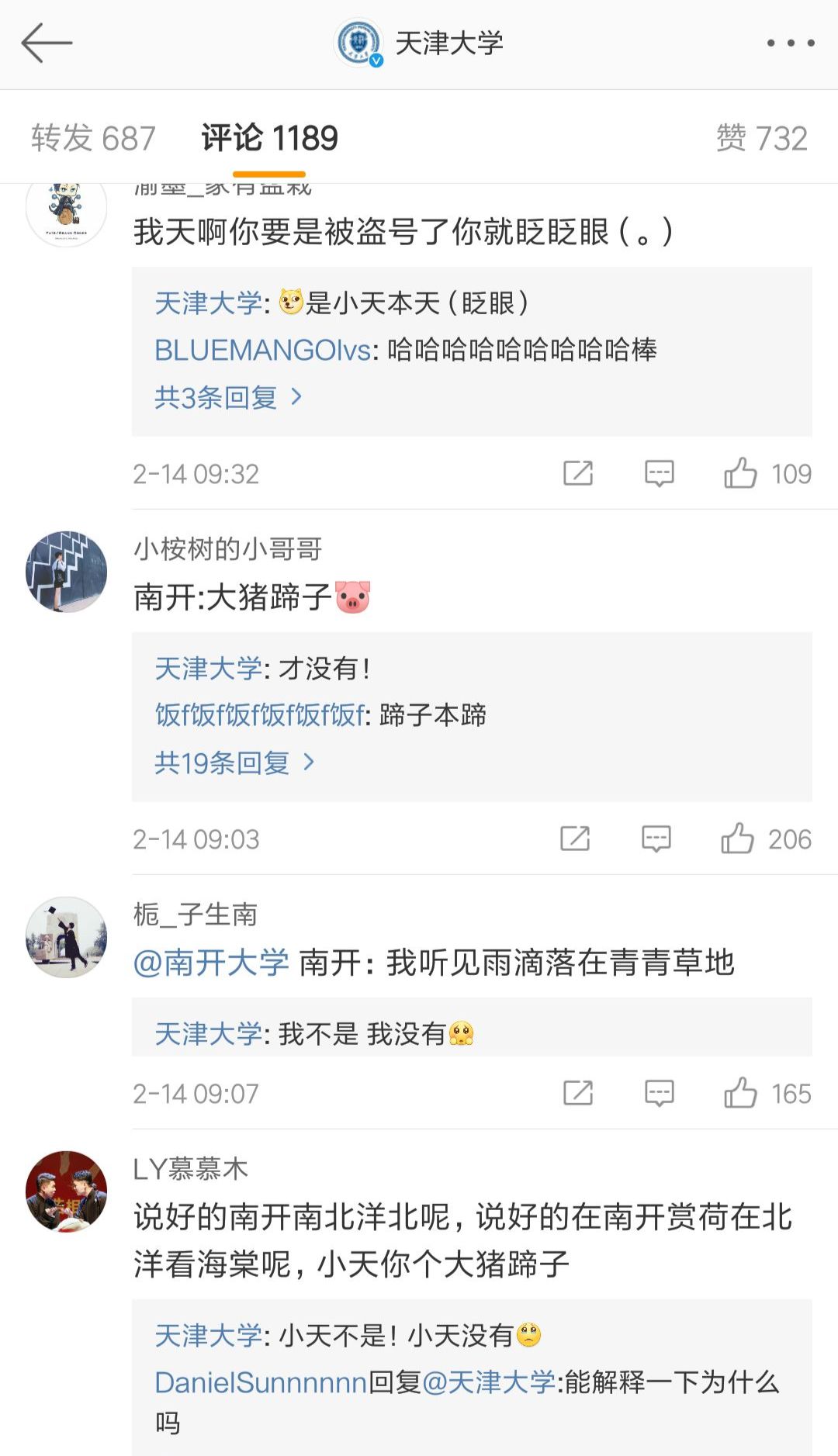Reply to the comment posted 2-14 09:32
Image resolution: width=838 pixels, height=1456 pixels.
[659, 473]
